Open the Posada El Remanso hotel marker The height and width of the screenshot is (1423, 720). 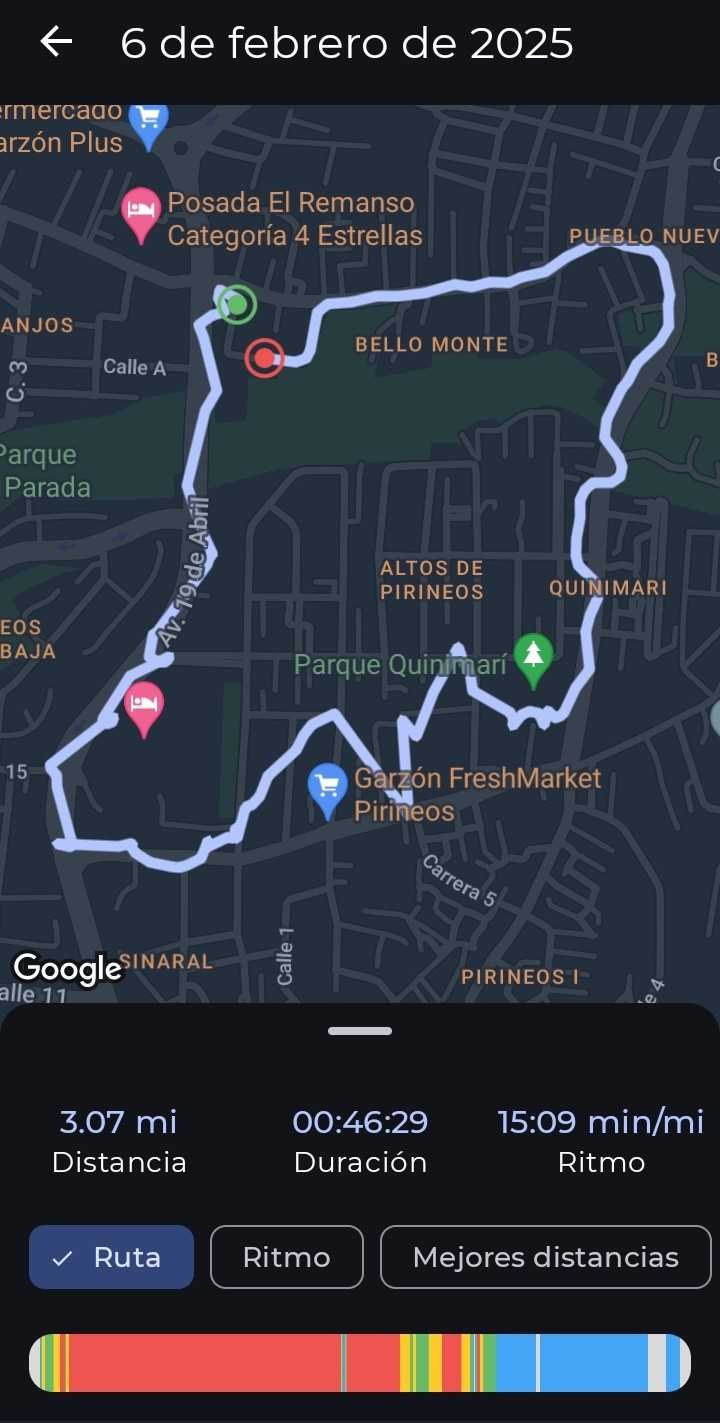pos(141,214)
